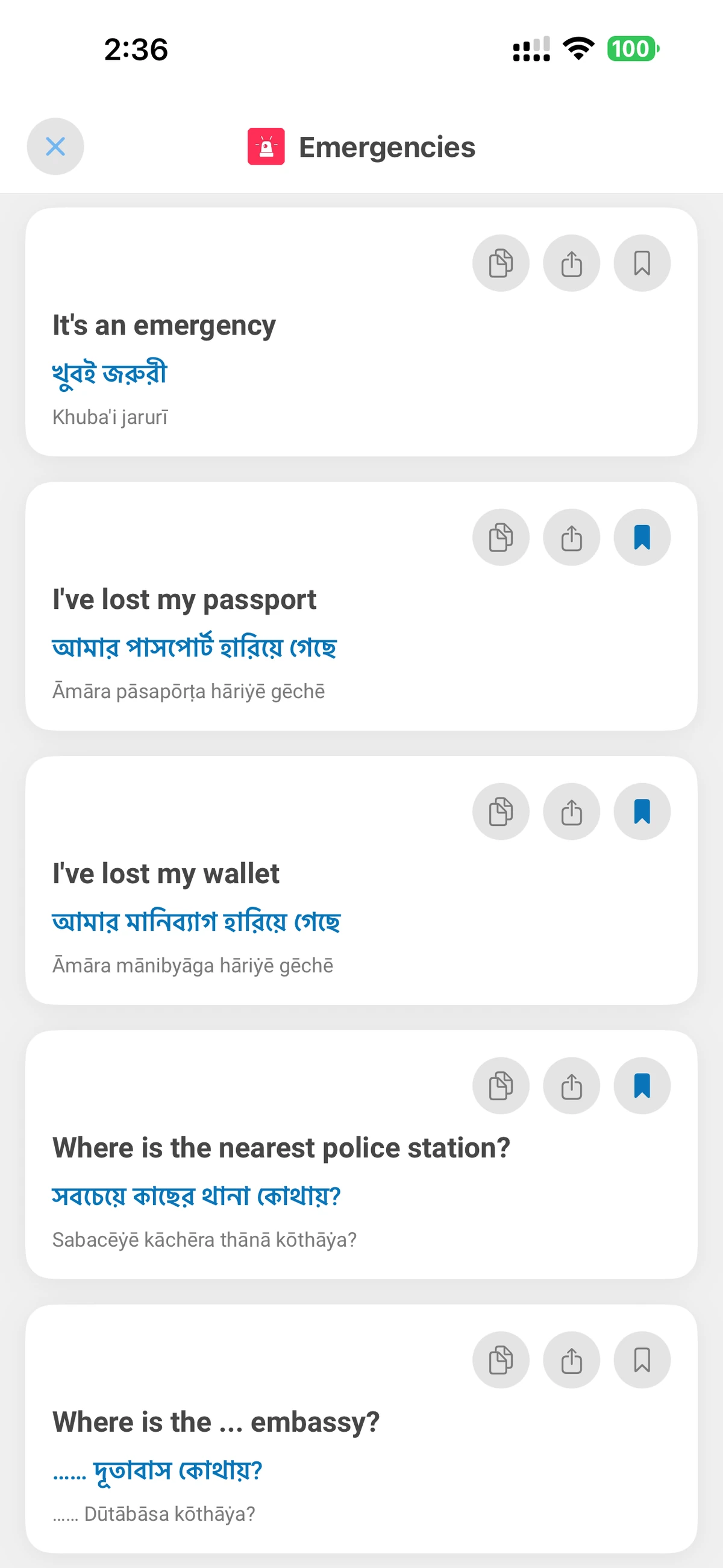Bookmark the embassy phrase card
723x1568 pixels.
coord(642,1361)
